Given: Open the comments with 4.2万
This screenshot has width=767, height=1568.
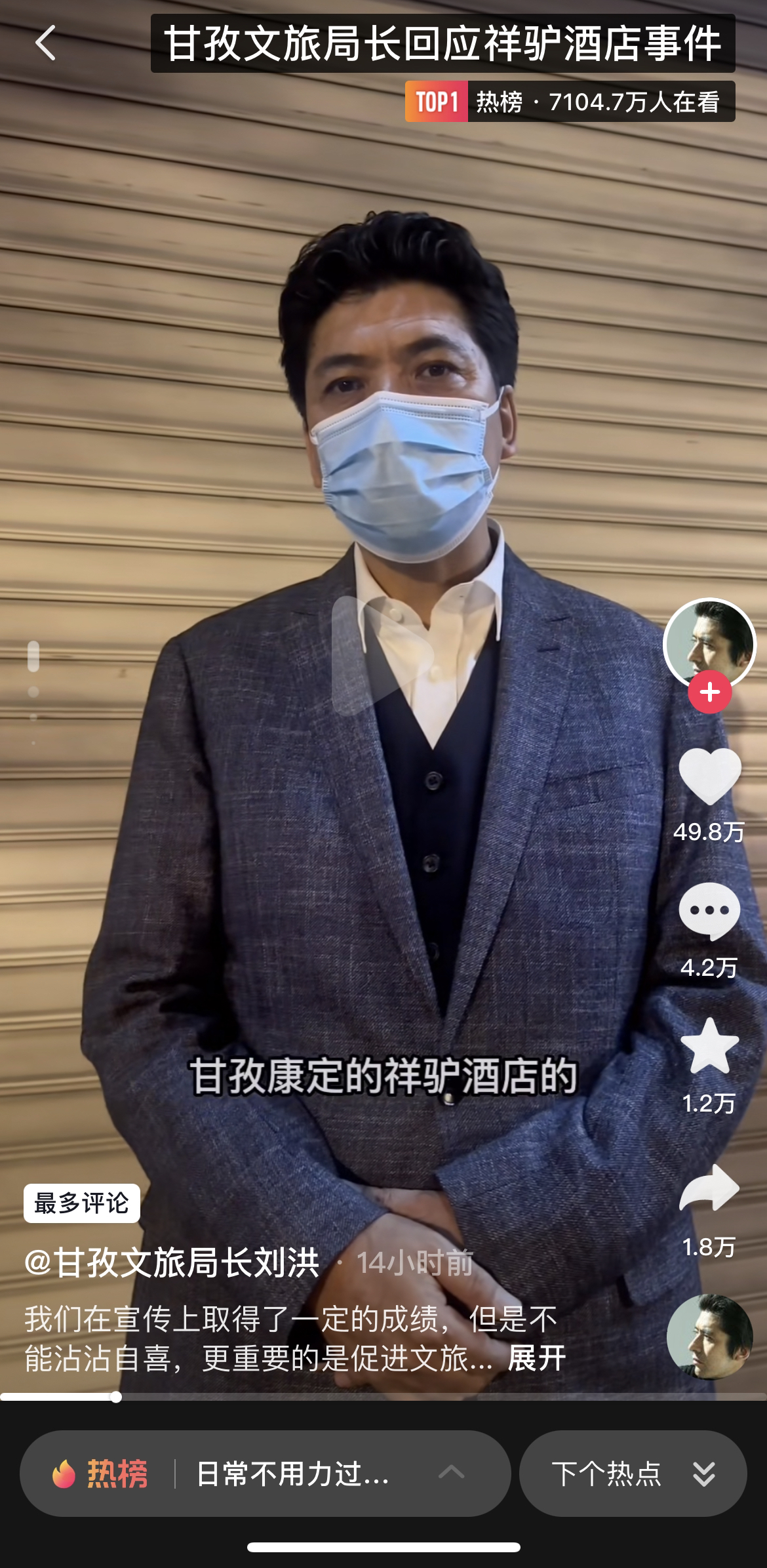Looking at the screenshot, I should pos(709,912).
